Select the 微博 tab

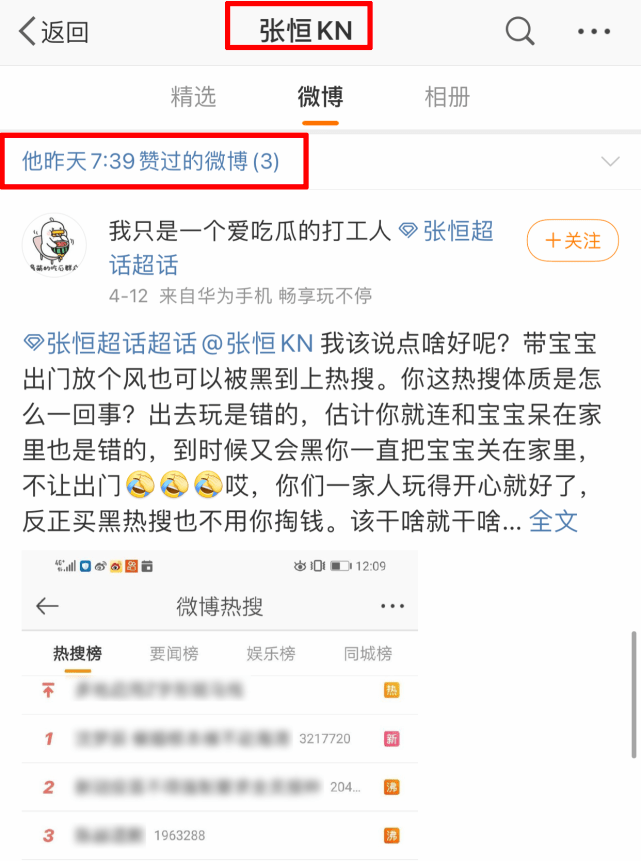pyautogui.click(x=320, y=97)
